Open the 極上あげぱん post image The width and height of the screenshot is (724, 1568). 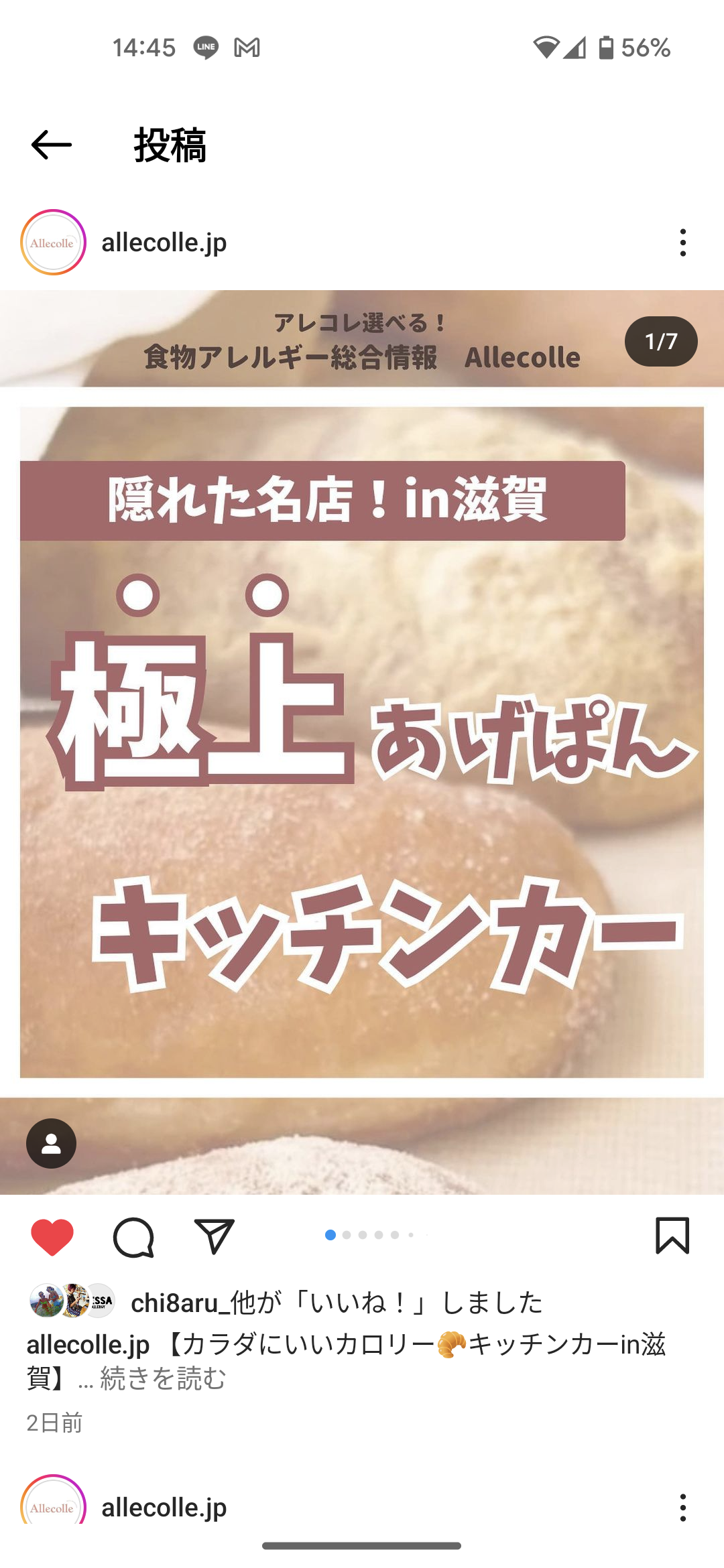(x=362, y=737)
